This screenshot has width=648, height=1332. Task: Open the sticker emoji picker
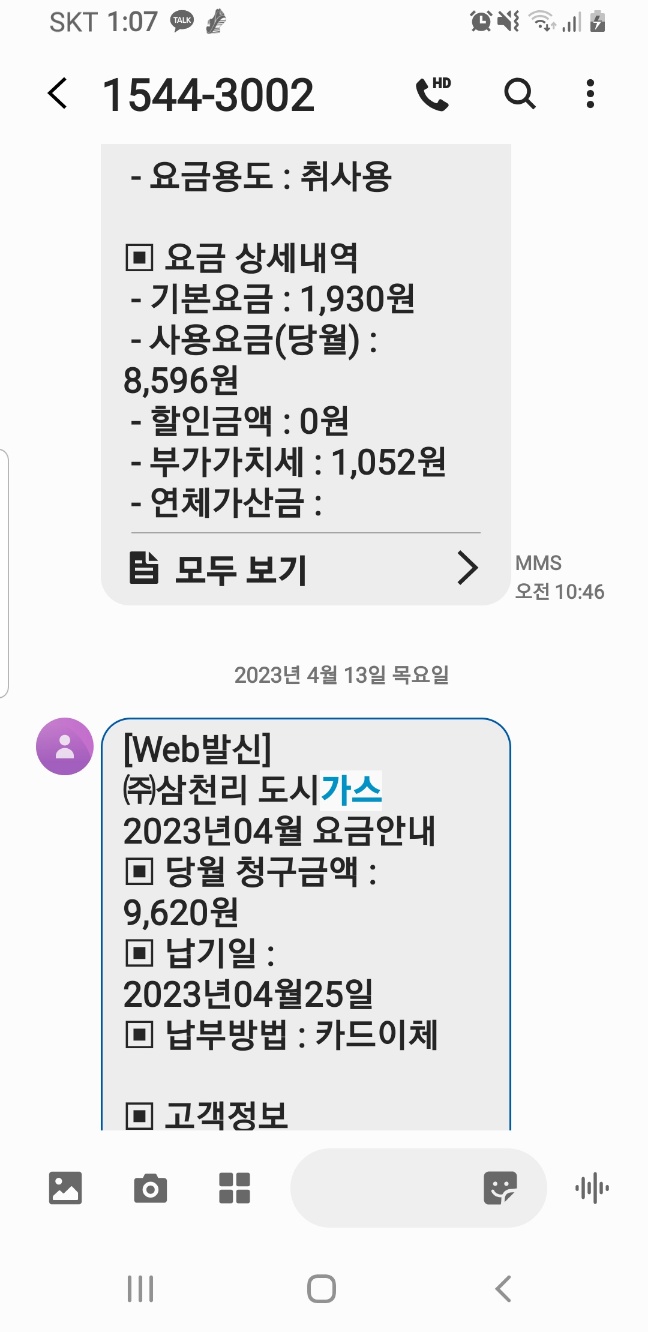(x=500, y=1188)
